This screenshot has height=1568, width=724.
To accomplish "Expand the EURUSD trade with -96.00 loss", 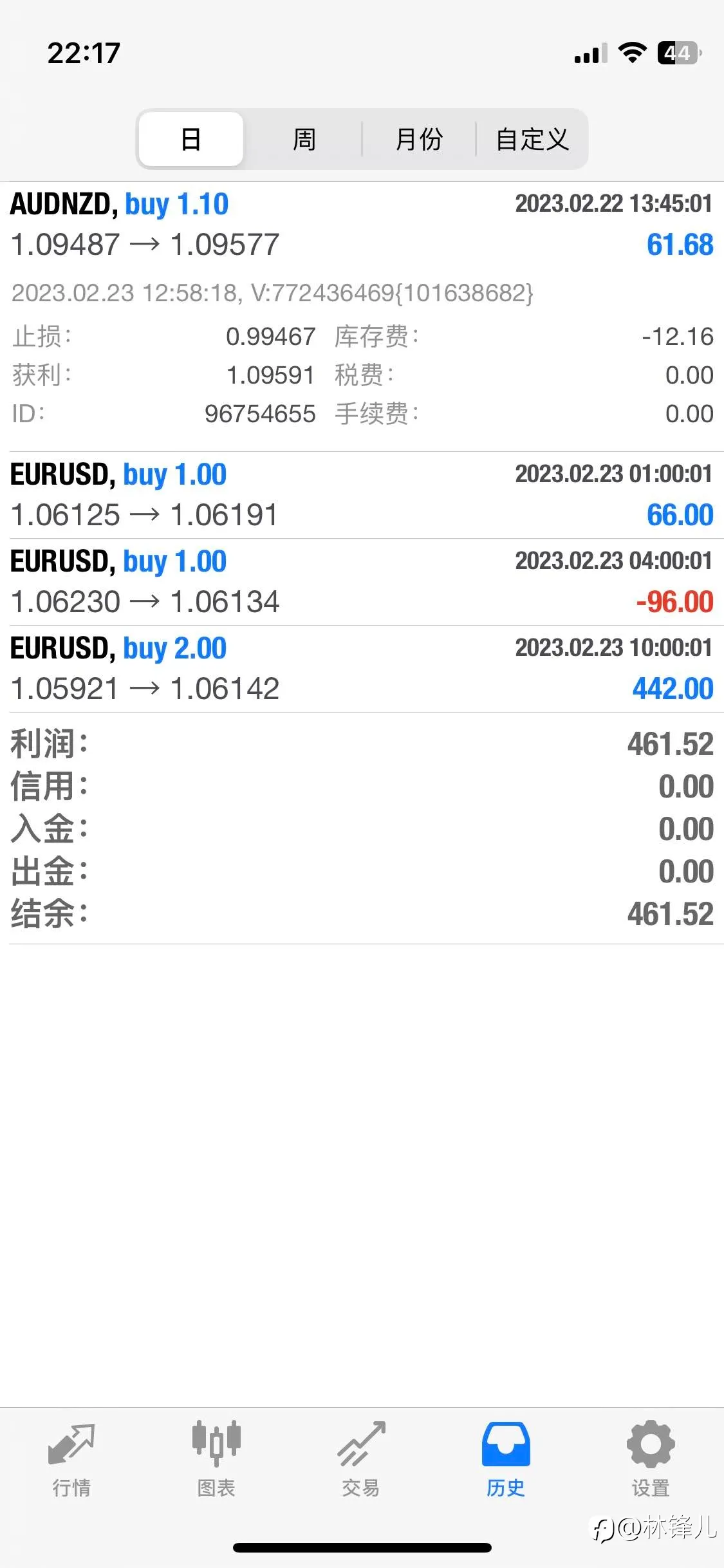I will click(362, 582).
